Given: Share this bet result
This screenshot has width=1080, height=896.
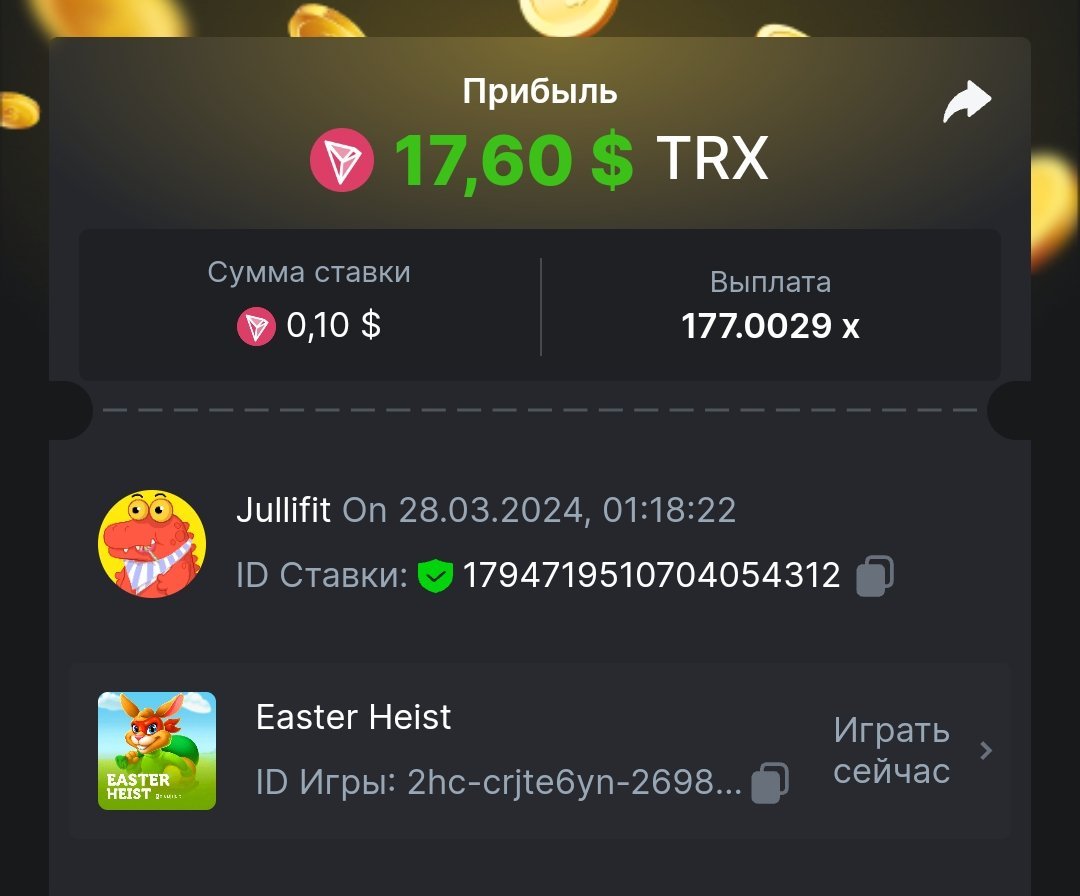Looking at the screenshot, I should [966, 101].
